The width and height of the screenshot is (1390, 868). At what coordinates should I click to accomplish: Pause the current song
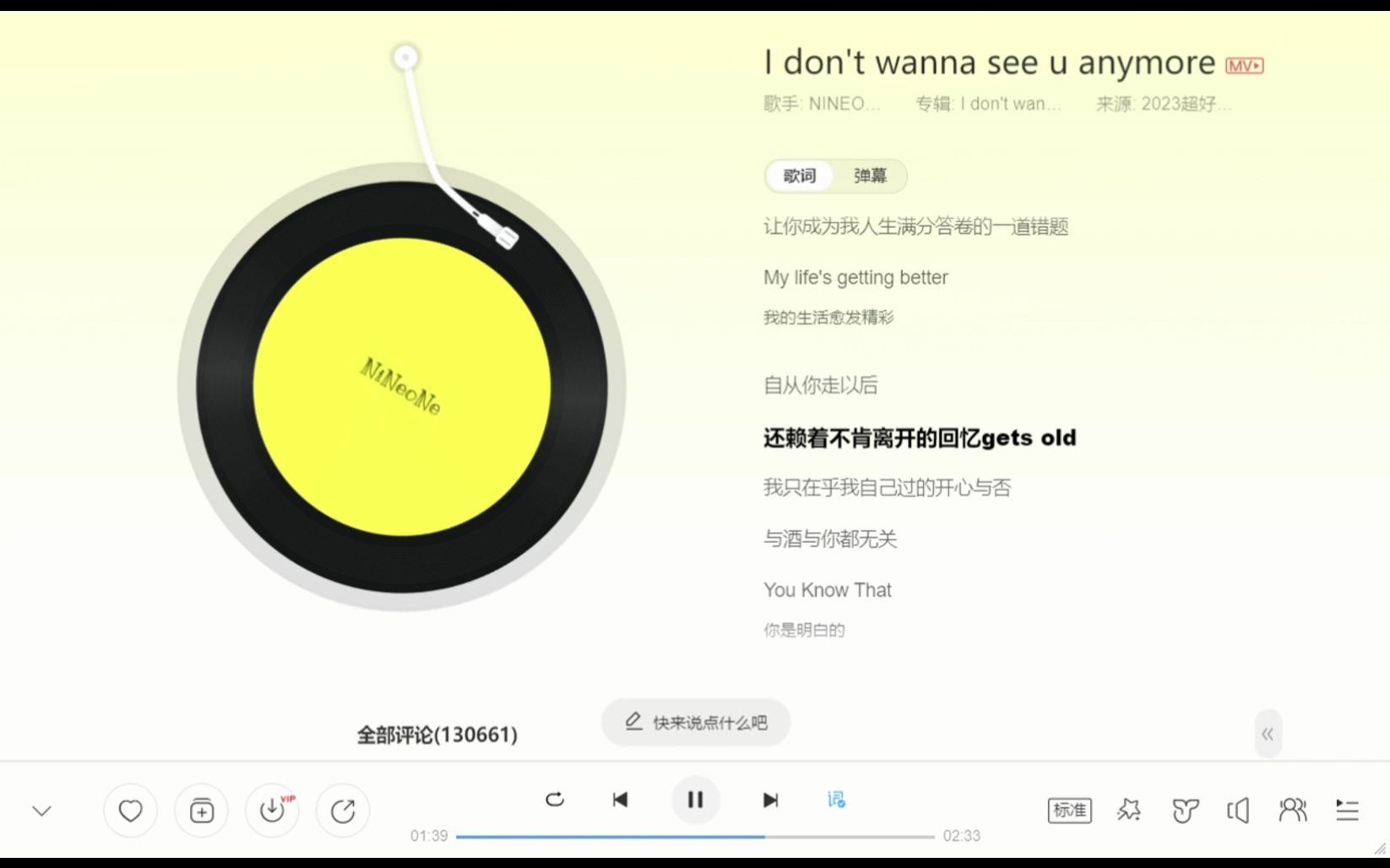pyautogui.click(x=695, y=800)
